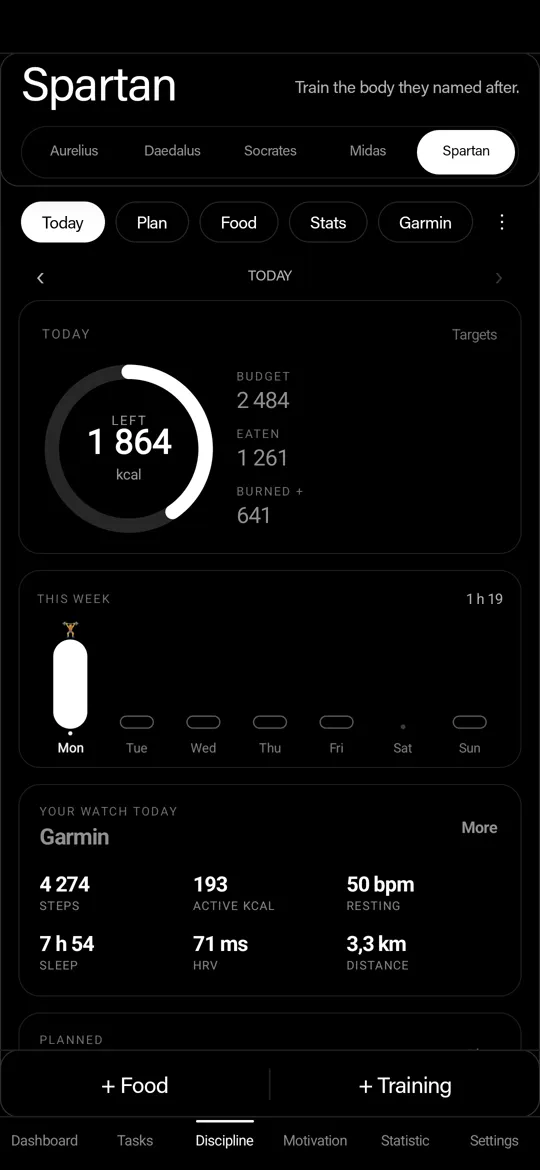
Task: Tap More on the Garmin watch card
Action: pyautogui.click(x=480, y=828)
